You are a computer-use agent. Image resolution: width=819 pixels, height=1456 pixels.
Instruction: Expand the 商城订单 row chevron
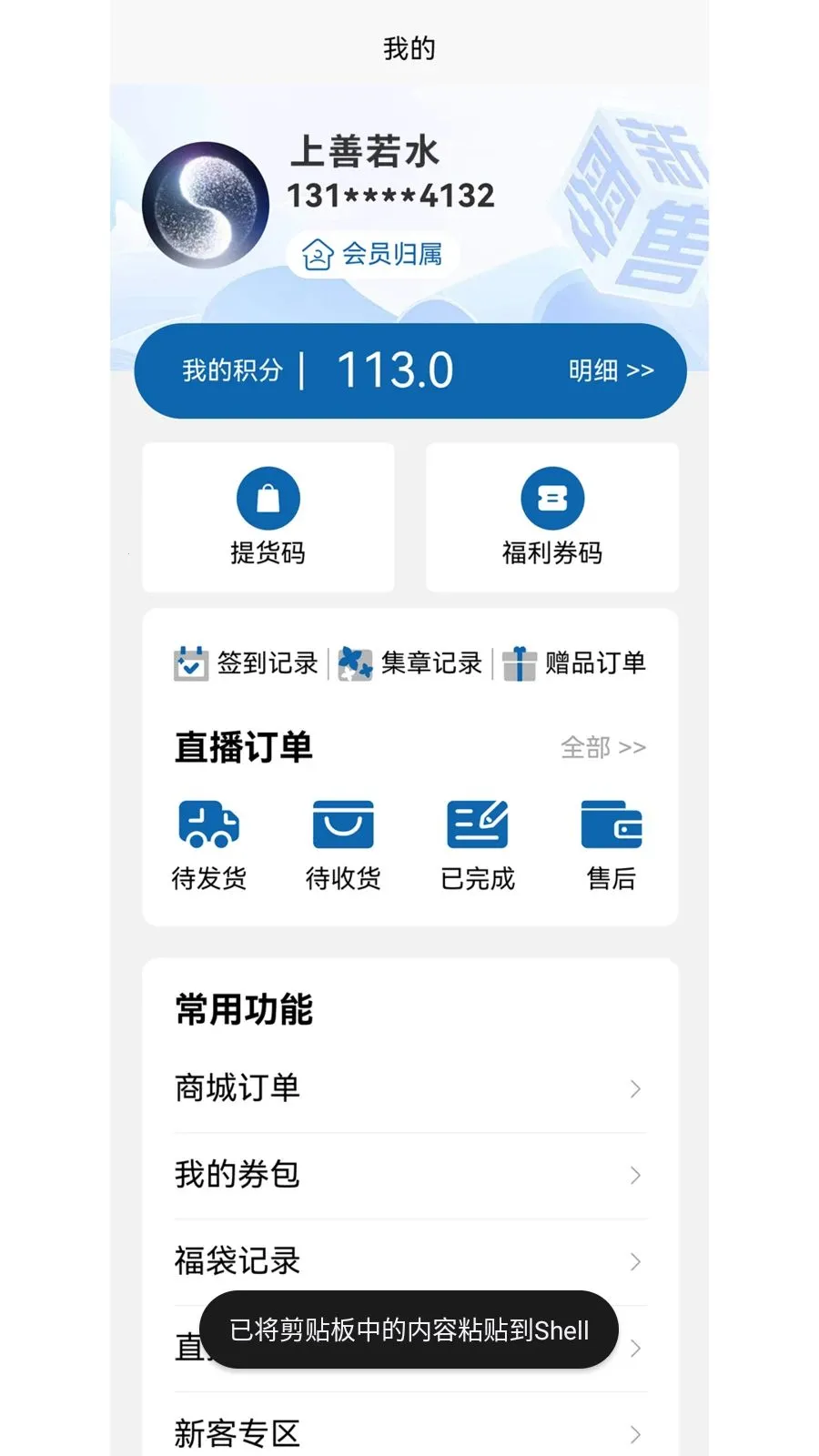pos(634,1088)
